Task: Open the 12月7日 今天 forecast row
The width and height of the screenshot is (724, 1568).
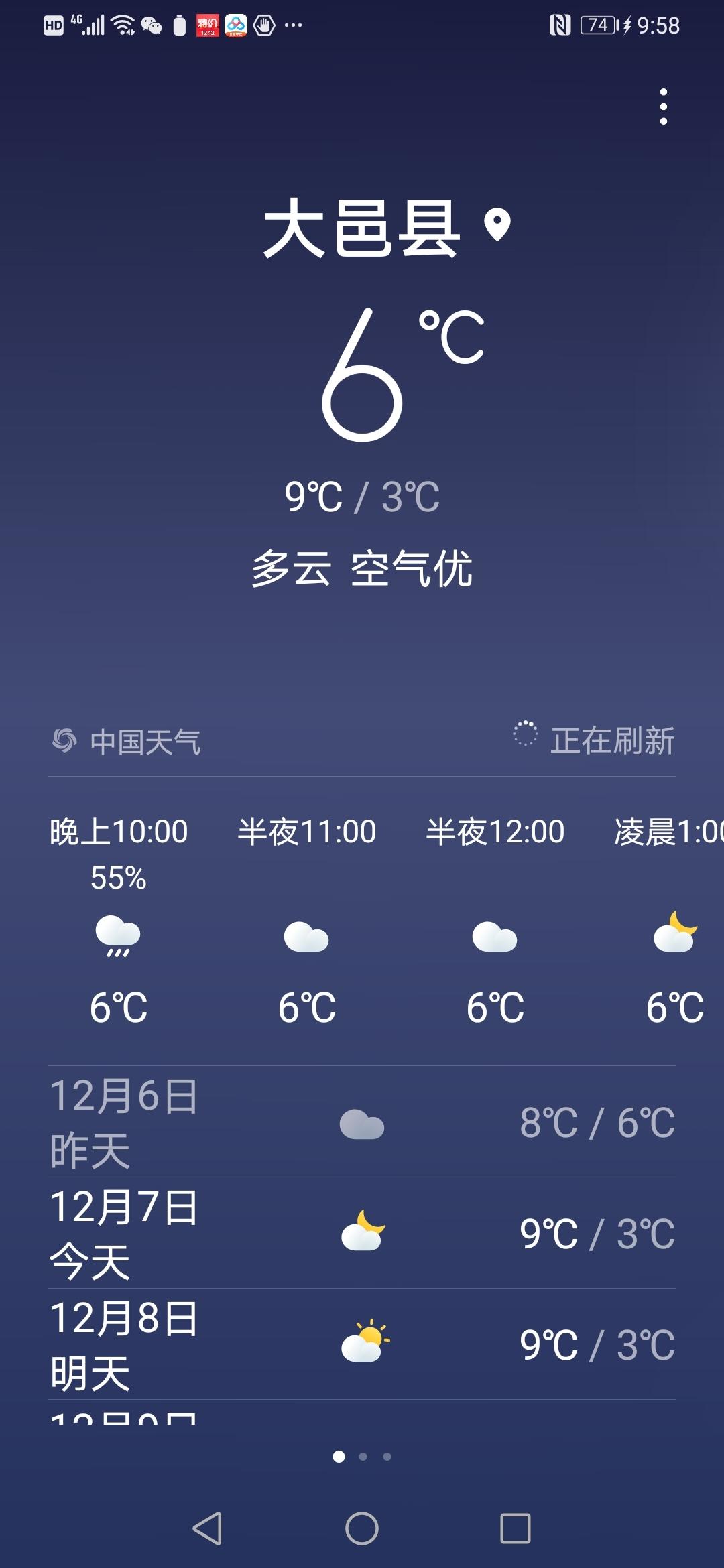Action: click(362, 1233)
